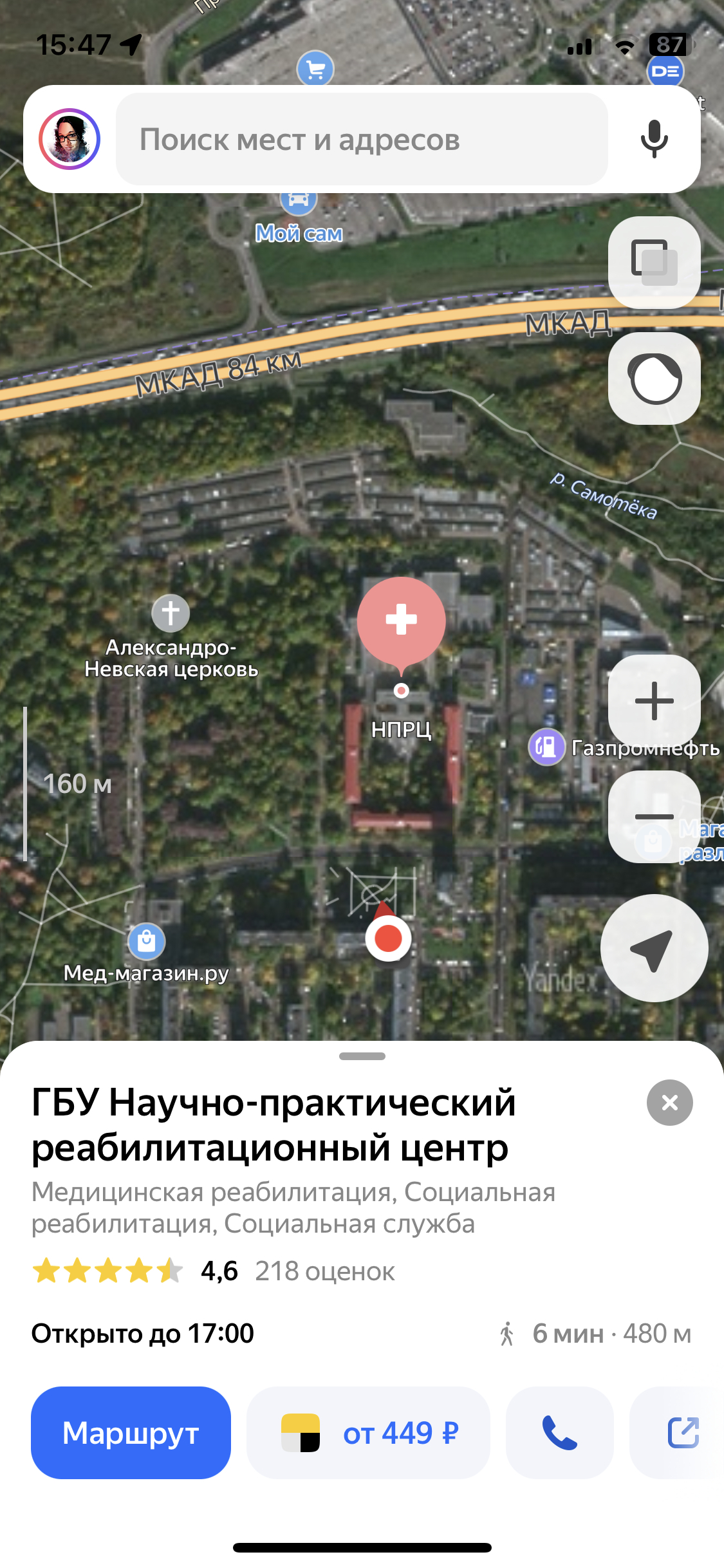Launch the Alice voice assistant
Image resolution: width=724 pixels, height=1568 pixels.
654,378
